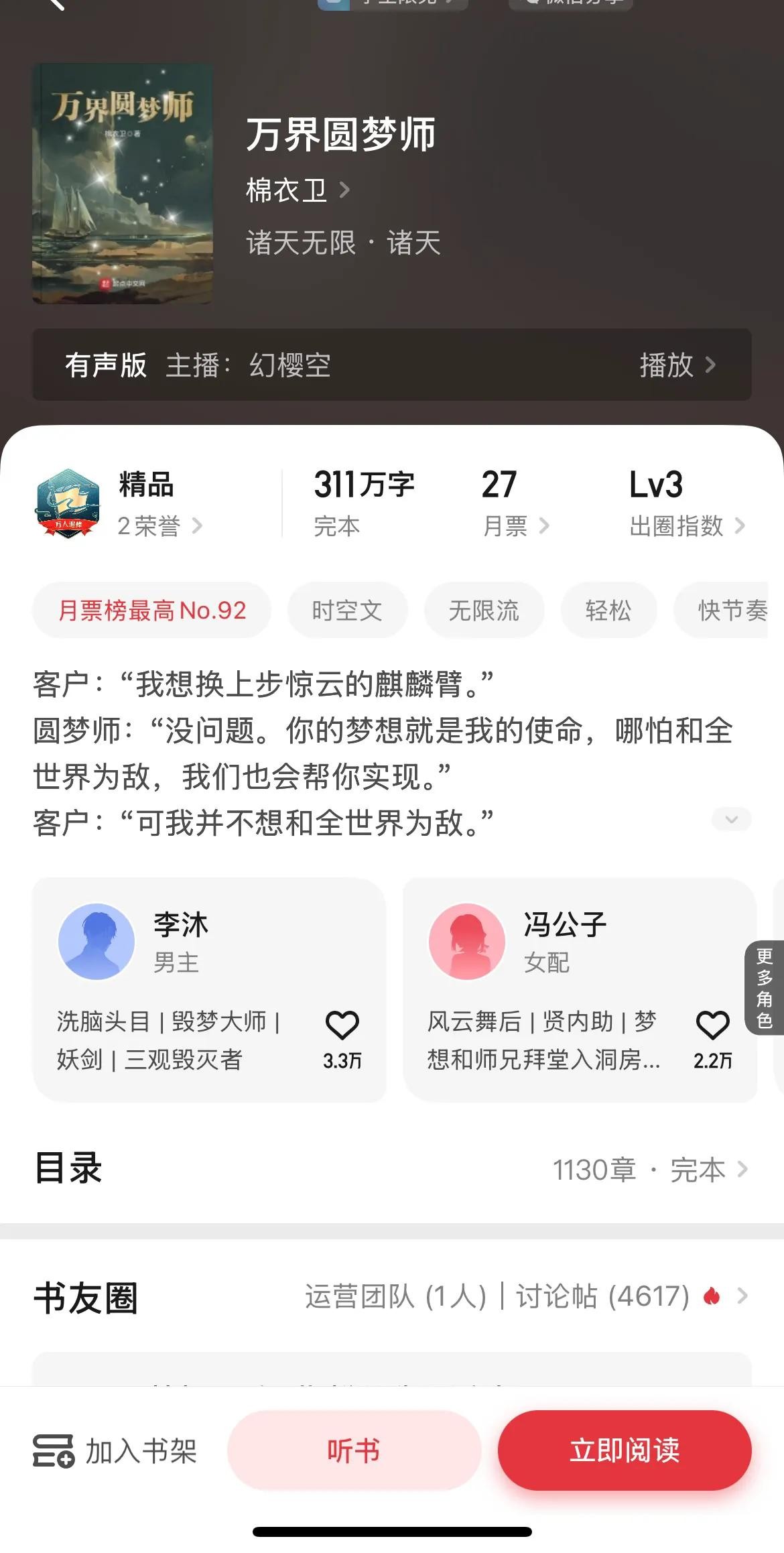Open the 月票 monthly ticket details
Image resolution: width=784 pixels, height=1553 pixels.
click(515, 526)
